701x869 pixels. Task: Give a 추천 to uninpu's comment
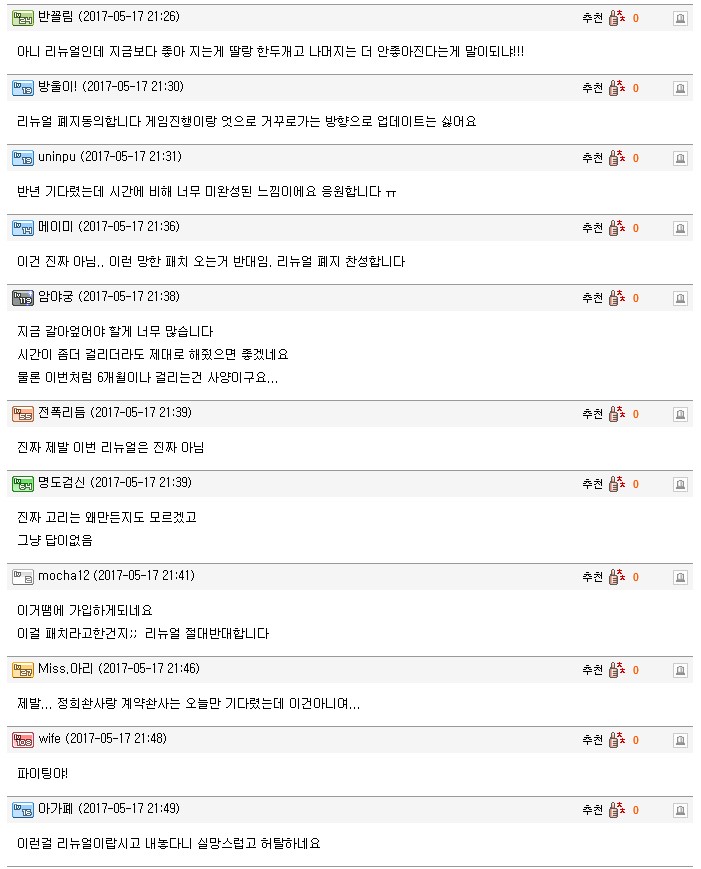click(616, 158)
